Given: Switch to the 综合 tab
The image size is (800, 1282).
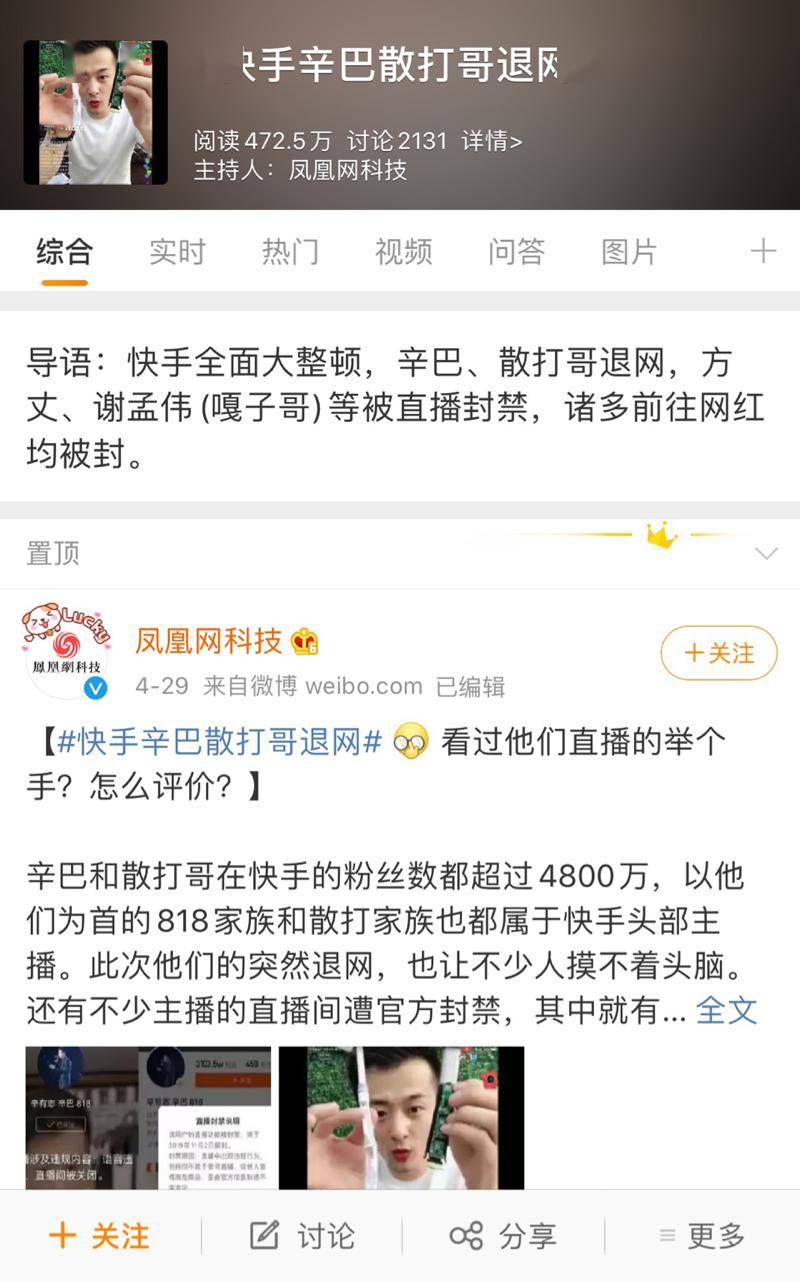Looking at the screenshot, I should (x=65, y=252).
